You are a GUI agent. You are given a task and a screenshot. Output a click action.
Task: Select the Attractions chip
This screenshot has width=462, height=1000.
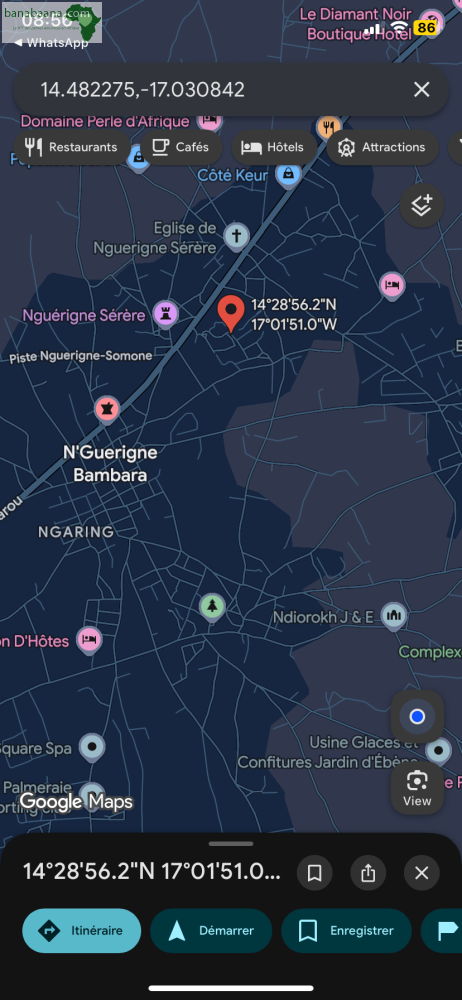(x=382, y=147)
